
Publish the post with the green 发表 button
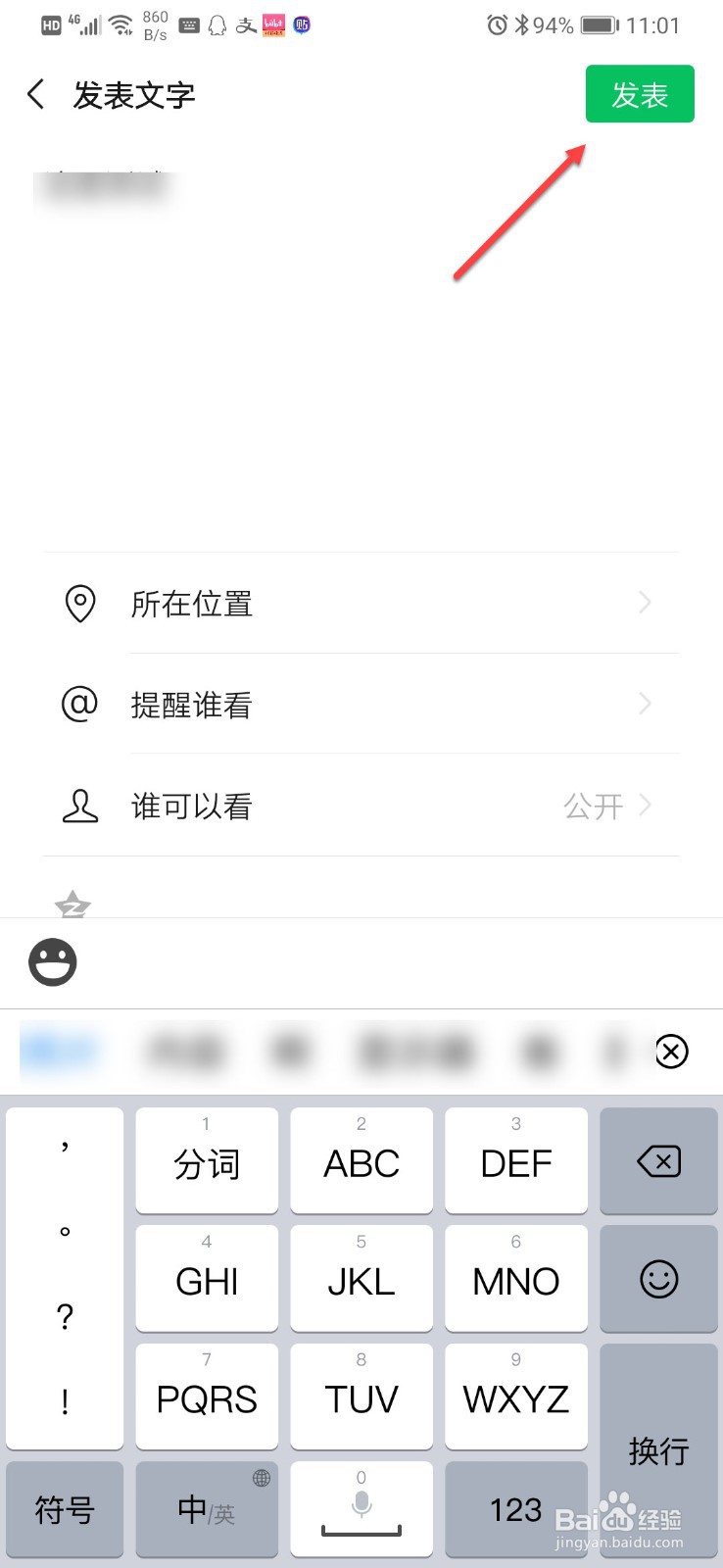pos(639,94)
